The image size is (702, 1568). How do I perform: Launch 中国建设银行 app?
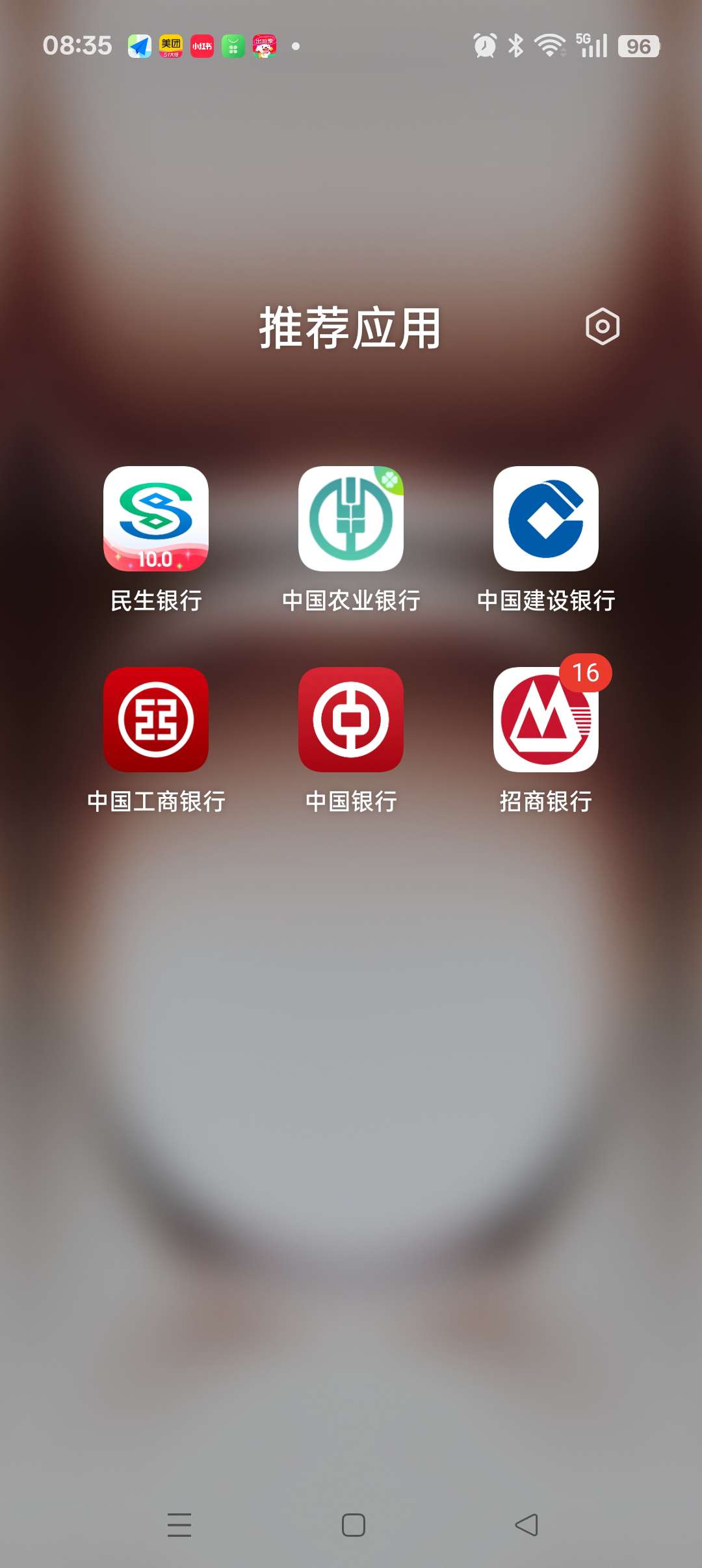(x=546, y=519)
